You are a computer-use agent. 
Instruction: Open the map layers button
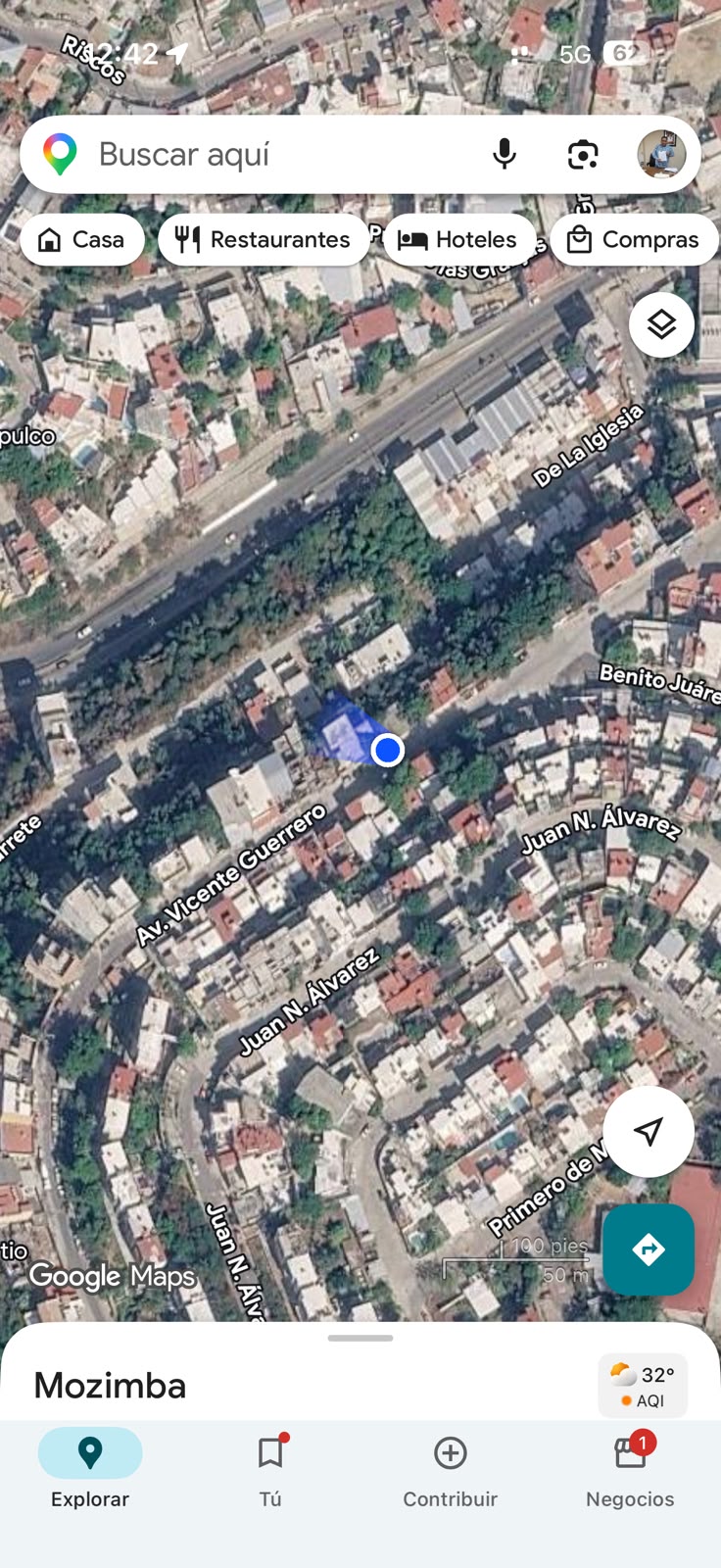coord(662,324)
